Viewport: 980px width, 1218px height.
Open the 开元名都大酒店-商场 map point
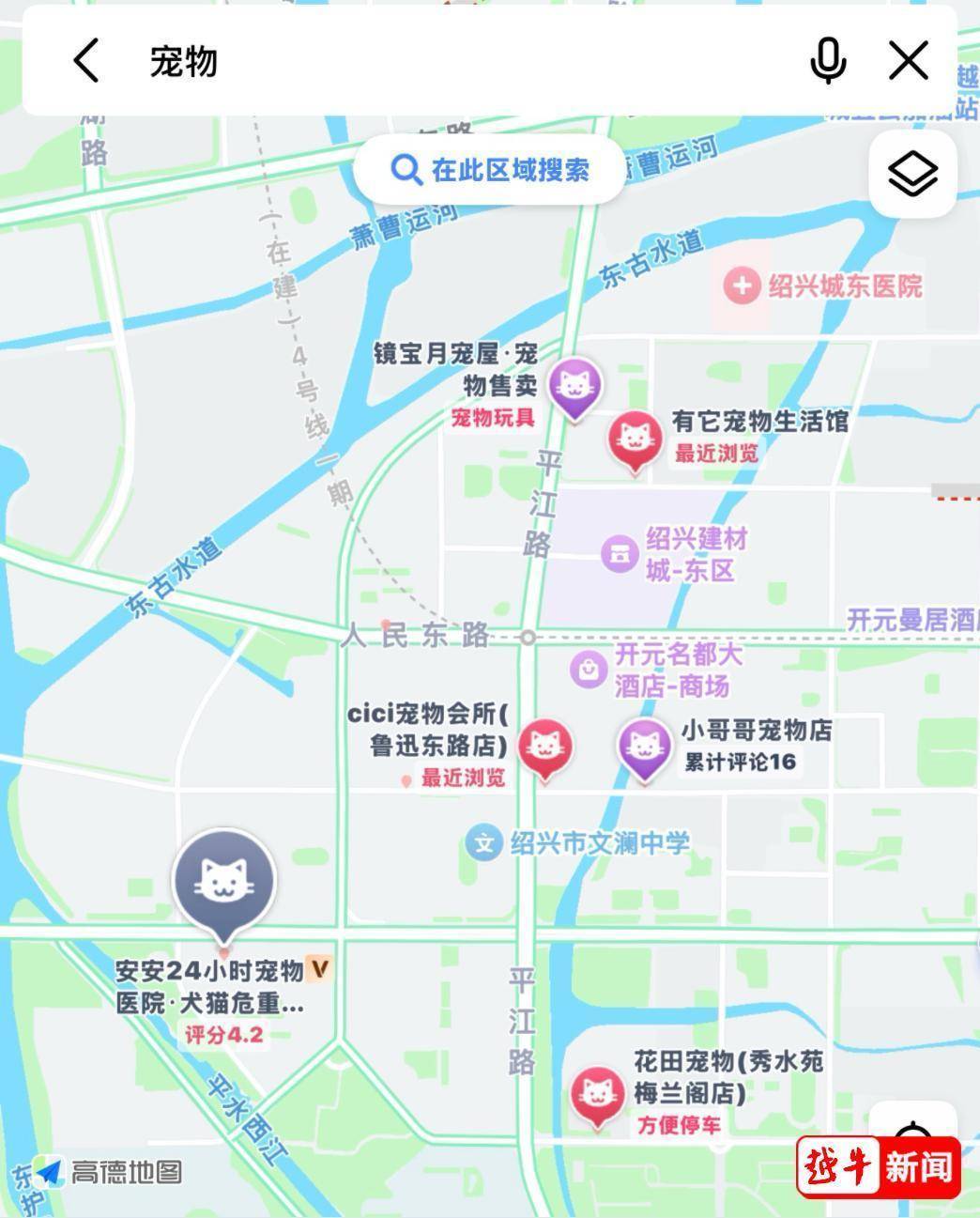click(x=589, y=670)
